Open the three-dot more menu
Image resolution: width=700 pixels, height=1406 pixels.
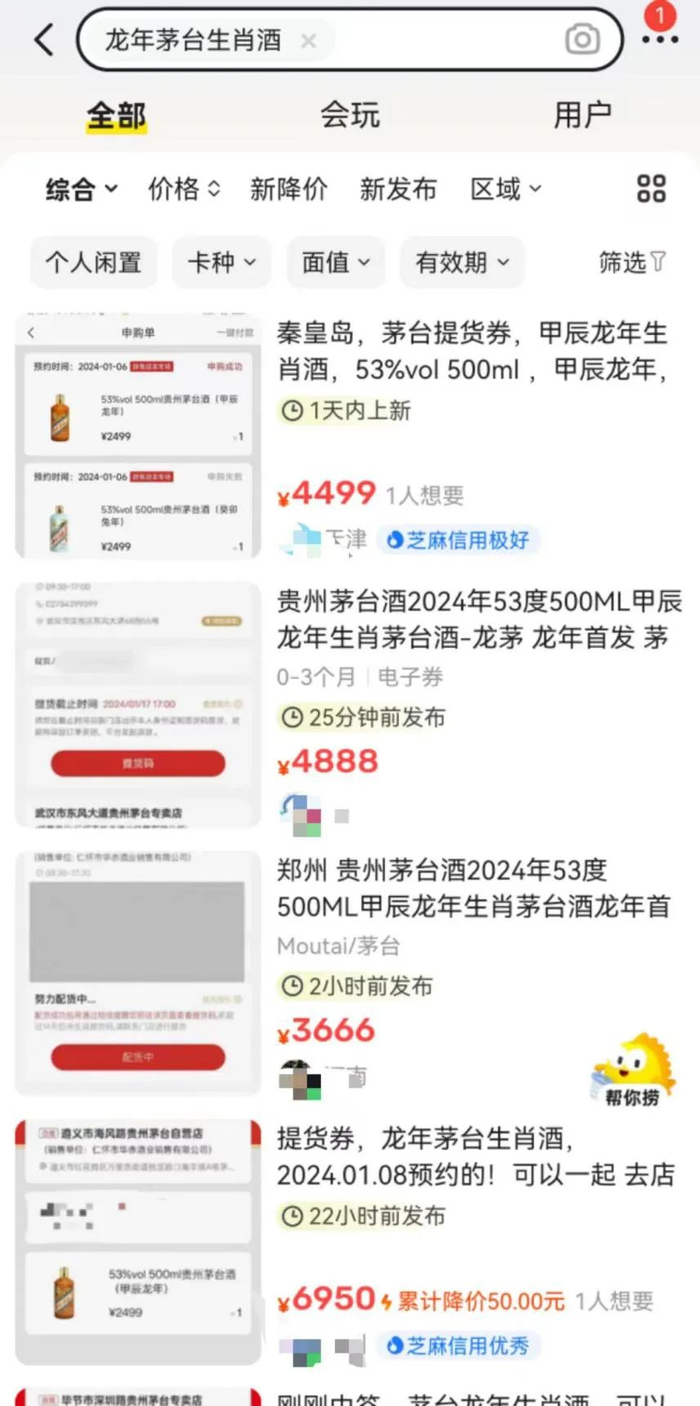pos(660,40)
